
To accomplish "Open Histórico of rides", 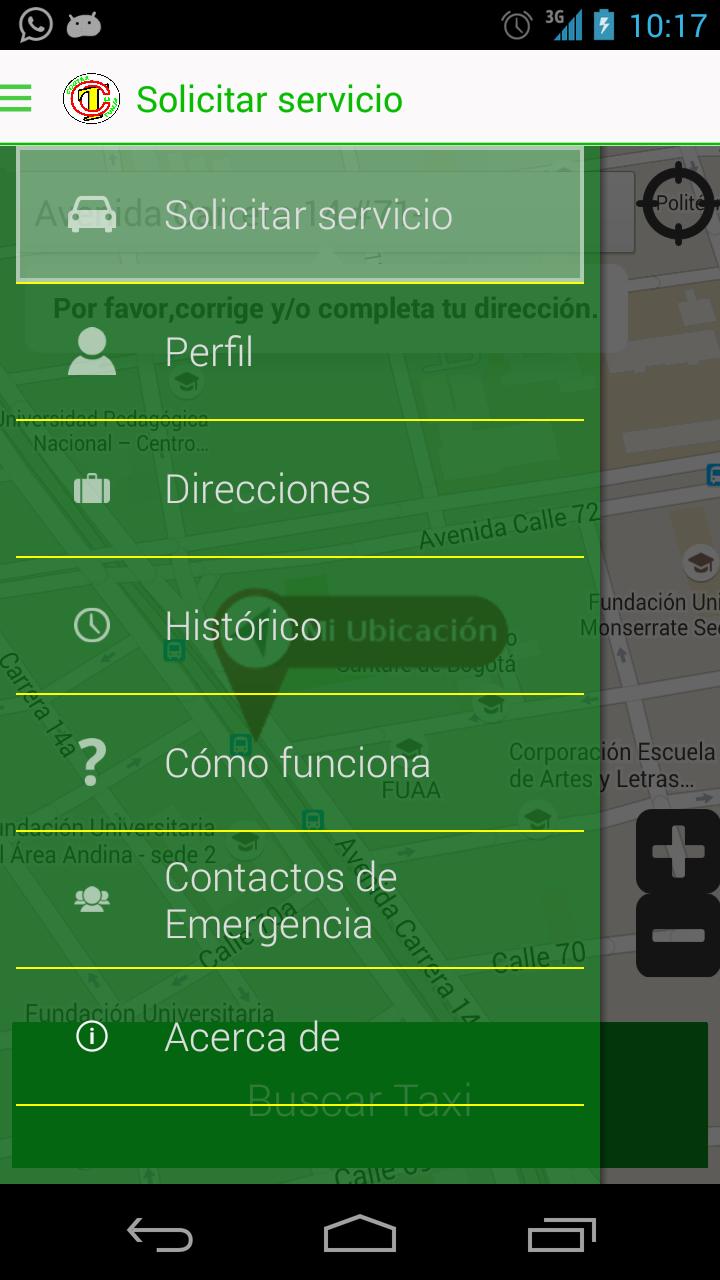I will [x=300, y=626].
